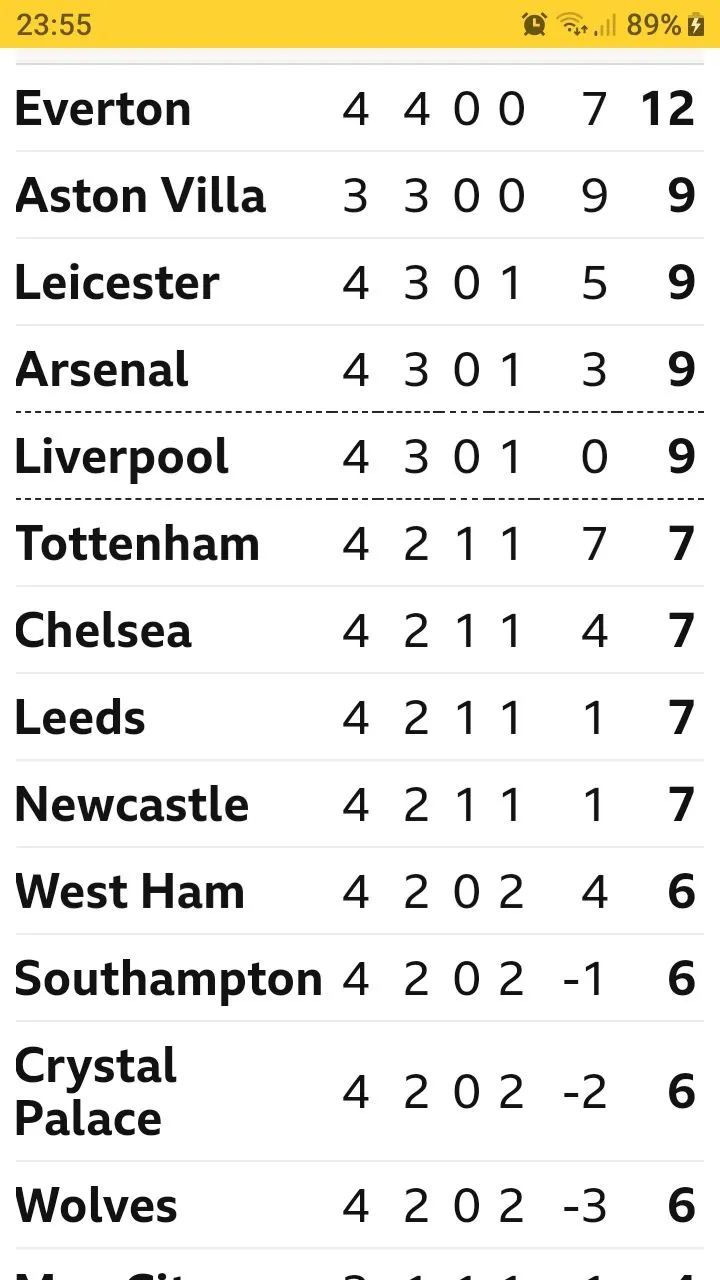Select Chelsea in the table
This screenshot has height=1280, width=720.
click(x=103, y=630)
